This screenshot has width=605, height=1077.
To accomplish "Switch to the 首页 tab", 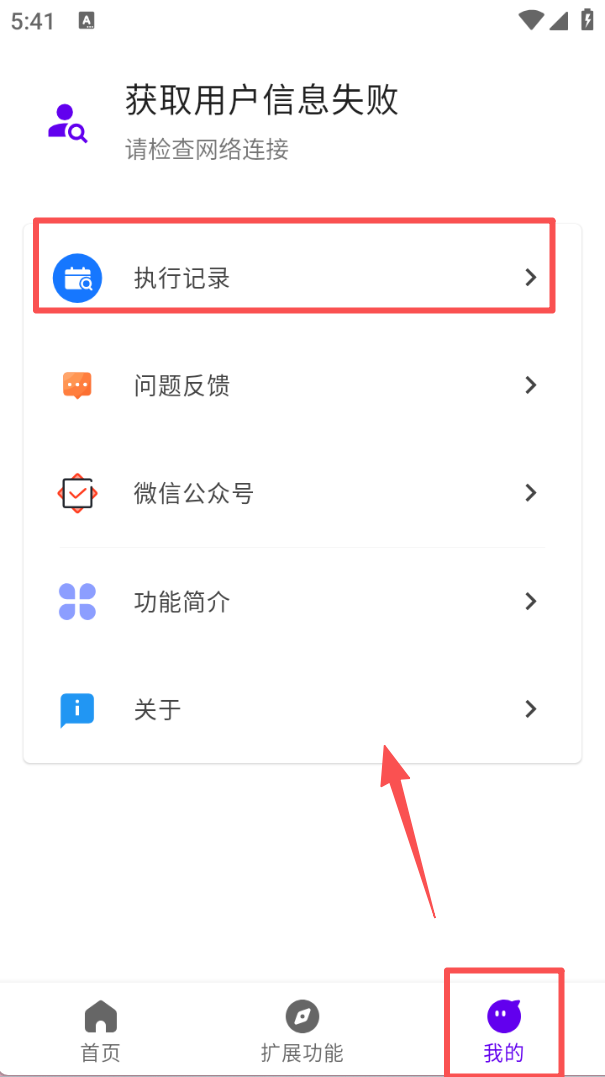I will pos(100,1030).
